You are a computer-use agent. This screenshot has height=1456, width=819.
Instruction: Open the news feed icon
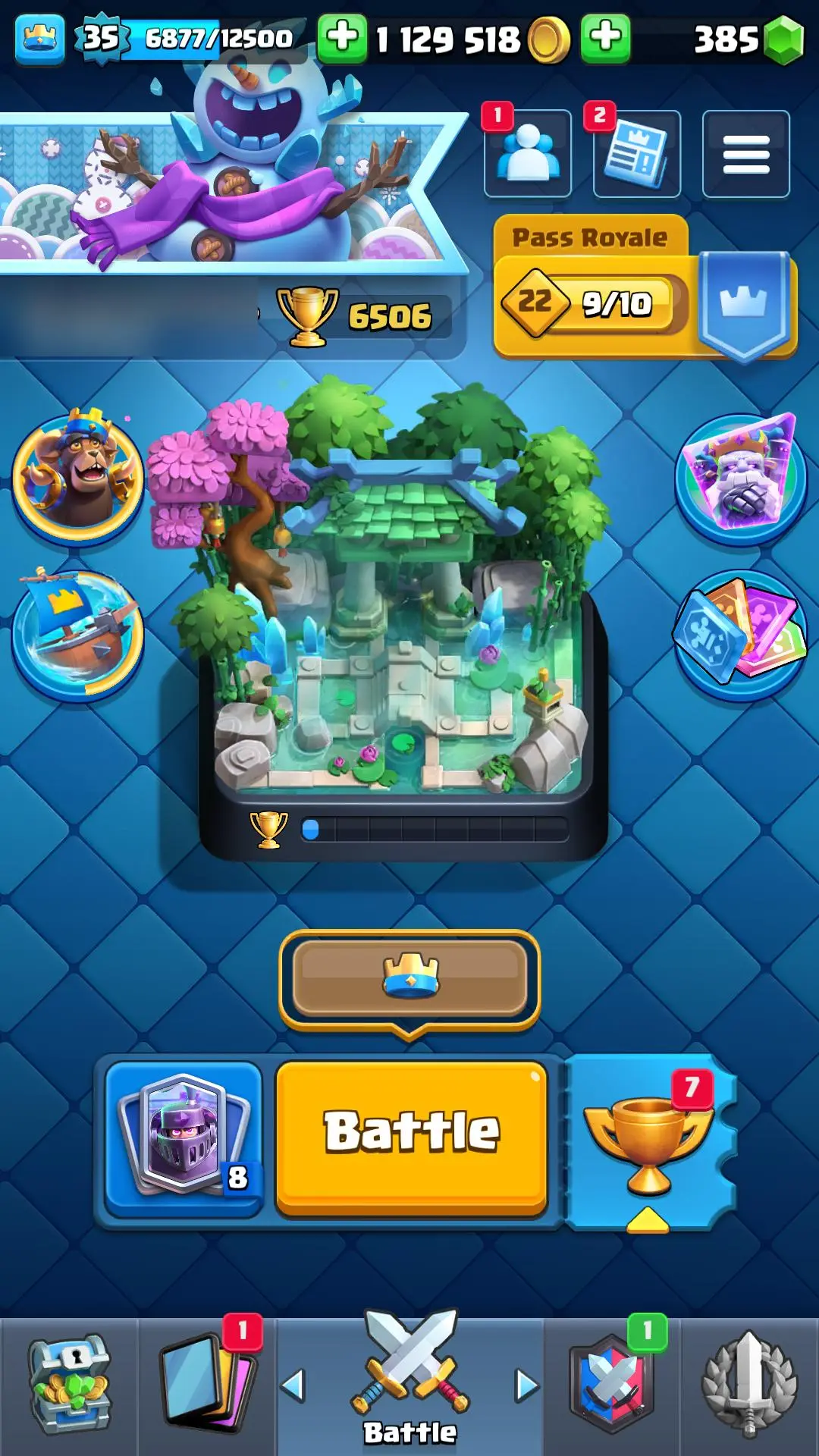(636, 154)
